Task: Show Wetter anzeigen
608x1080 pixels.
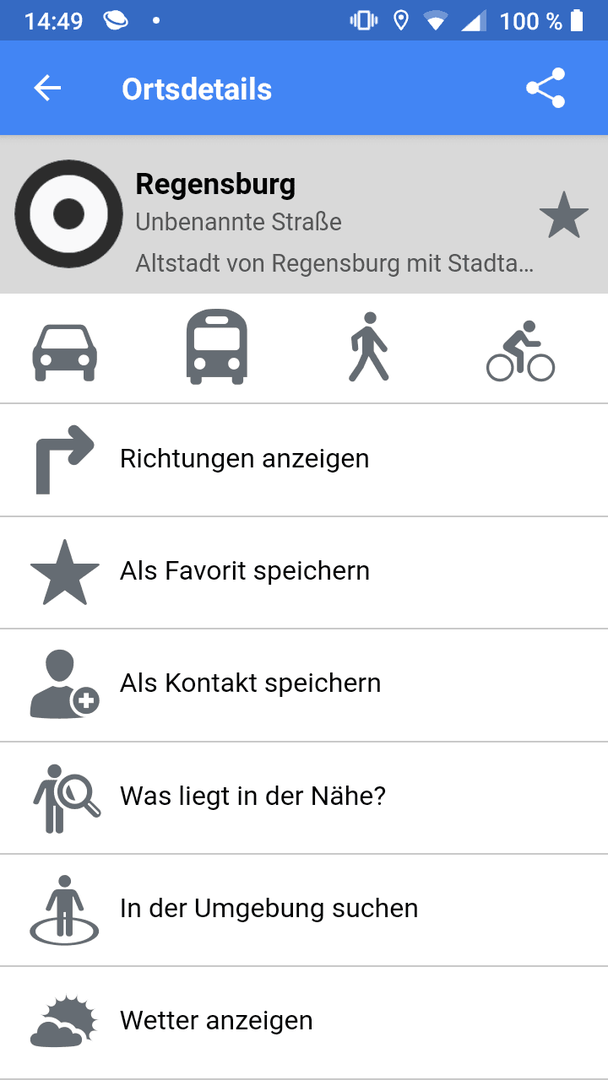Action: [x=304, y=1022]
